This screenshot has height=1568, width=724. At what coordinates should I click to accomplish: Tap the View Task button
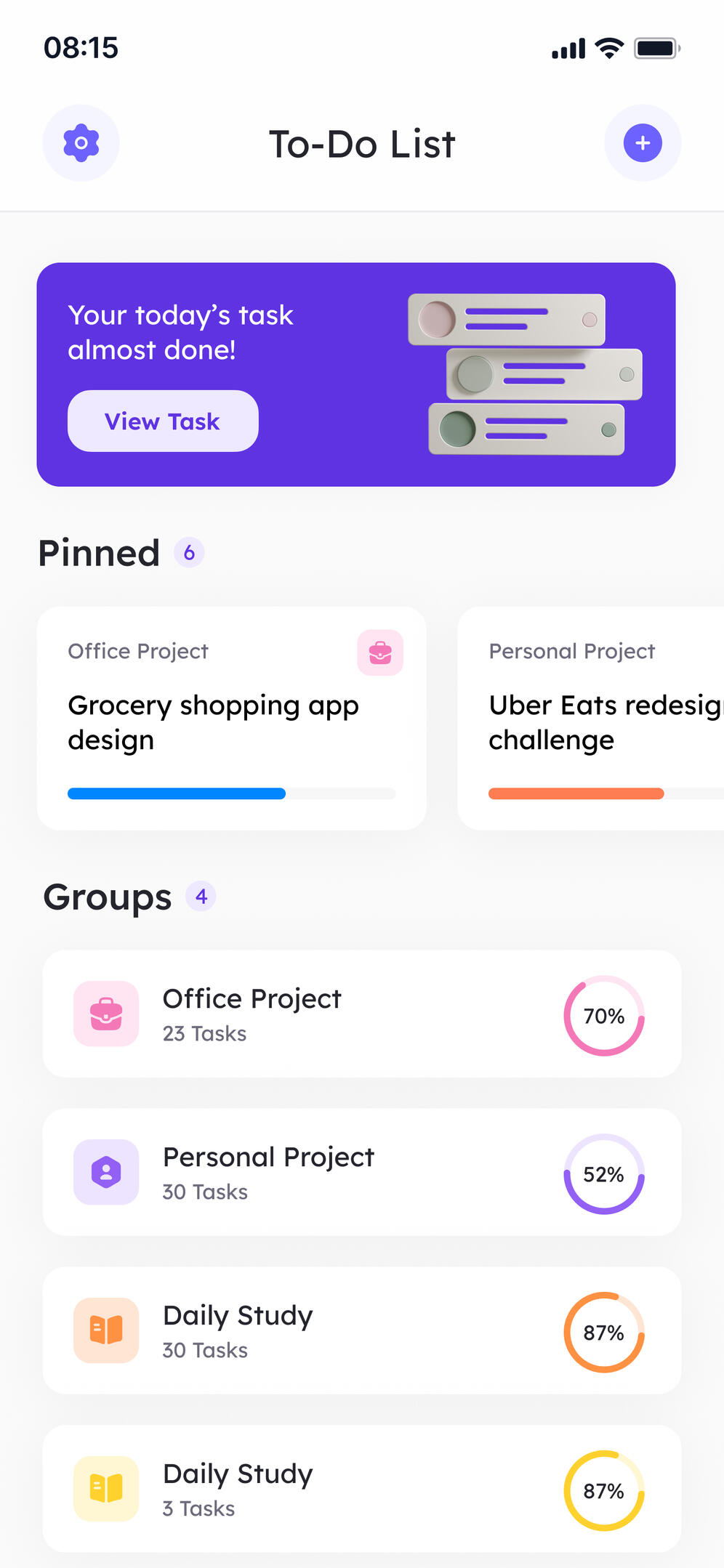[x=163, y=421]
